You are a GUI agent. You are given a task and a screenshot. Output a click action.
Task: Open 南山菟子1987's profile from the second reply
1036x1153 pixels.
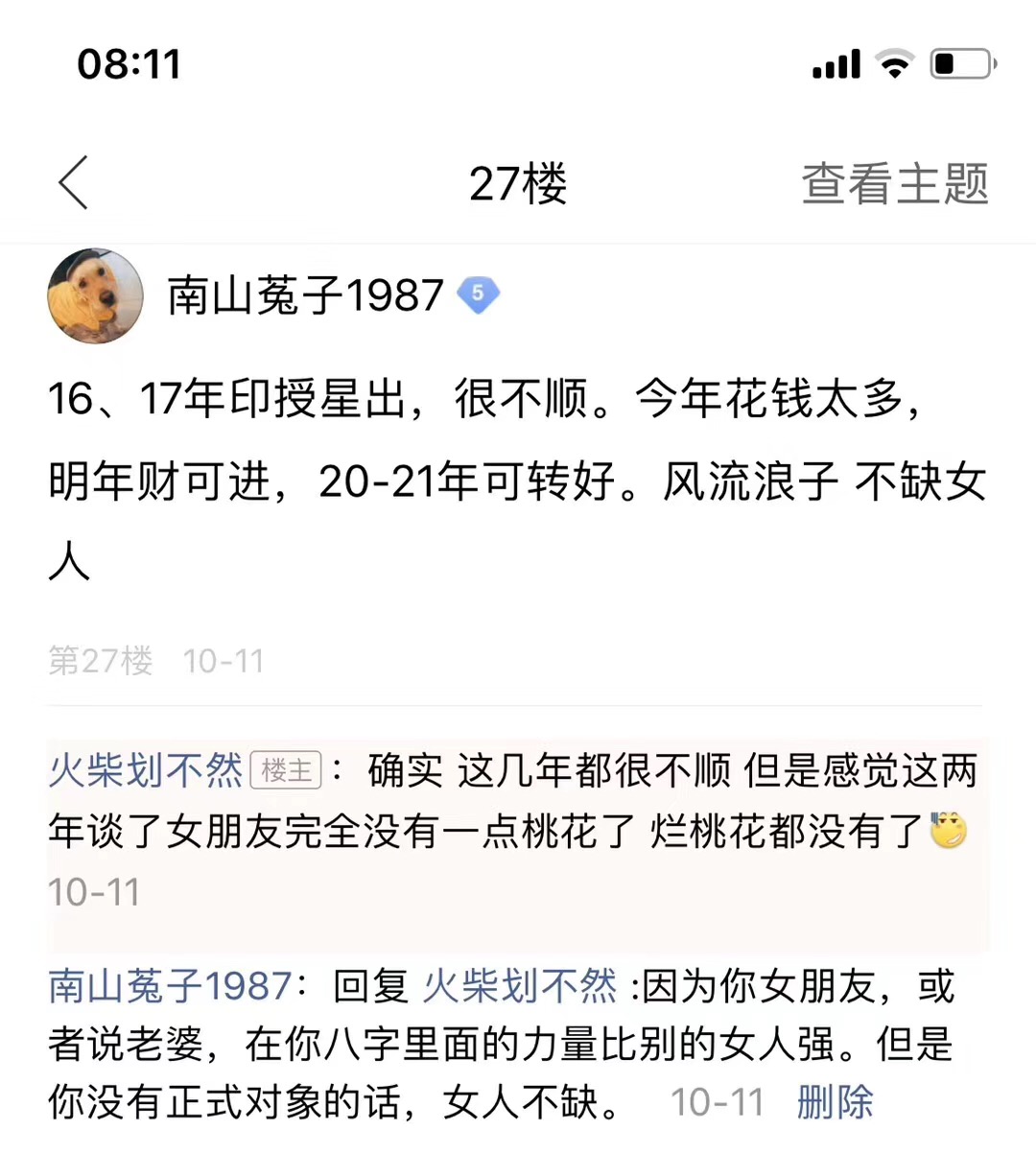point(170,986)
